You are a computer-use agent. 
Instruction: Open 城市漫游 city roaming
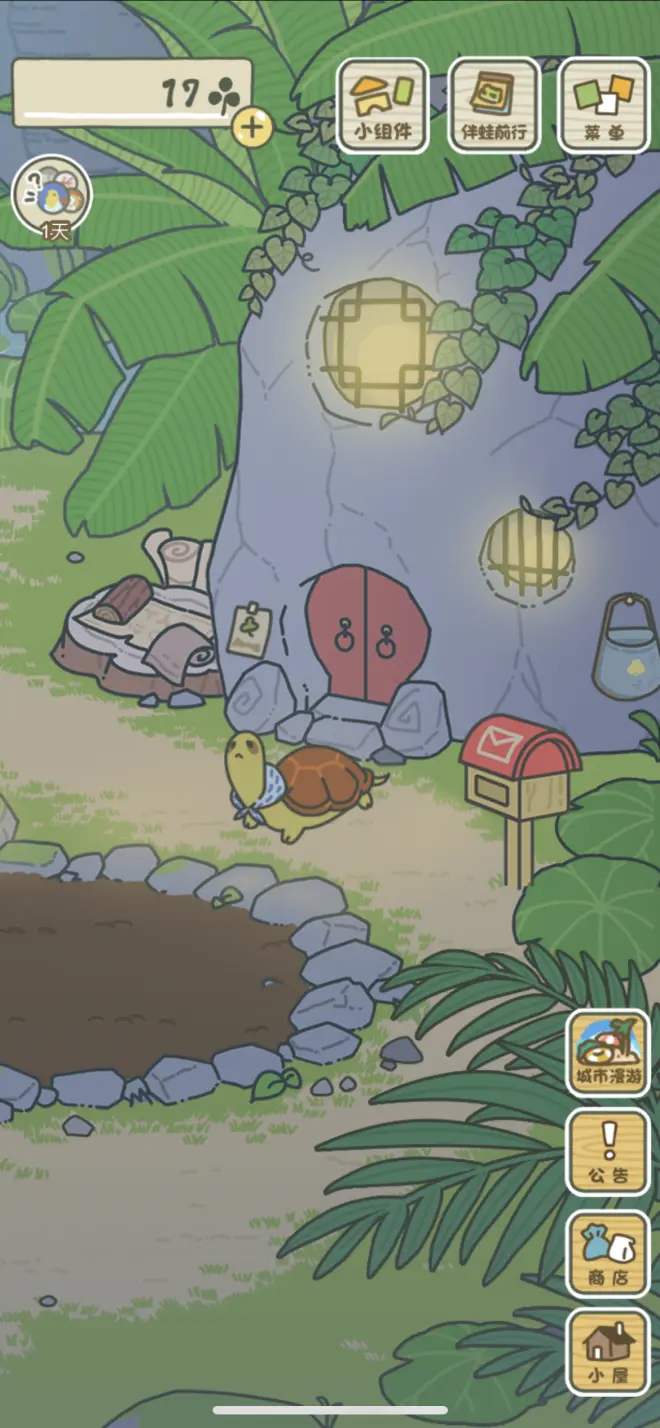[607, 1053]
